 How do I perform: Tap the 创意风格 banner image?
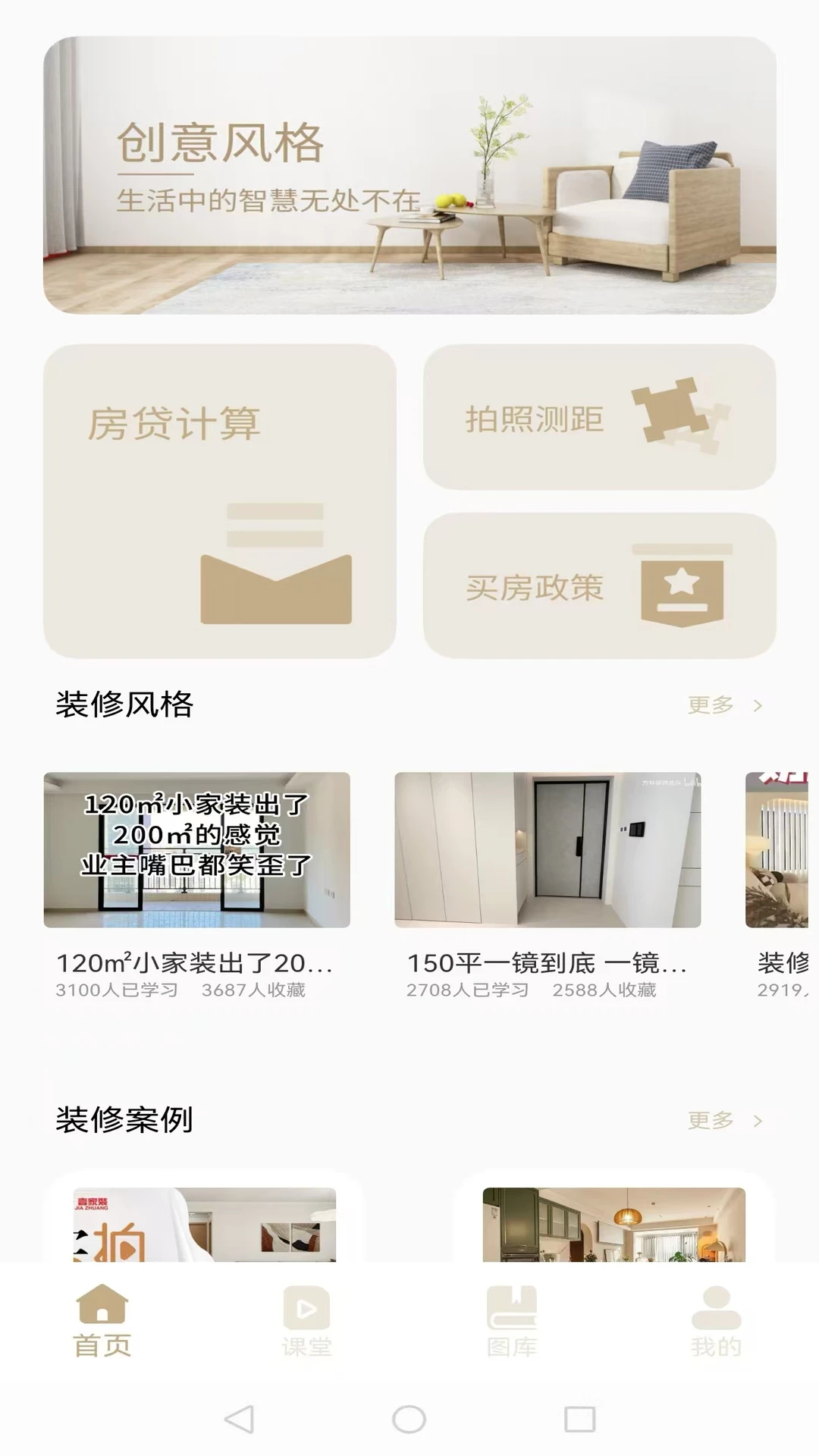pyautogui.click(x=409, y=174)
